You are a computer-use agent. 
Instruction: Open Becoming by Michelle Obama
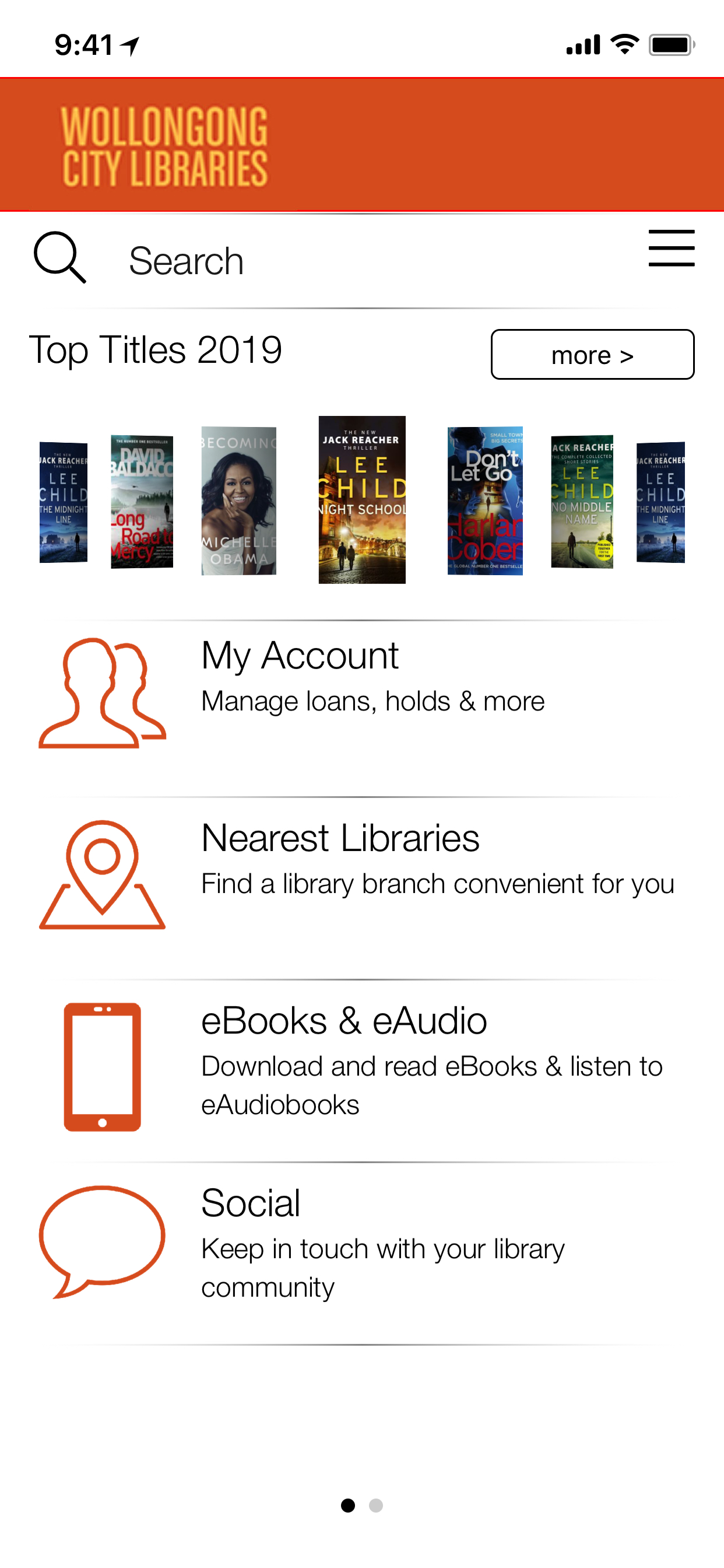(x=238, y=501)
